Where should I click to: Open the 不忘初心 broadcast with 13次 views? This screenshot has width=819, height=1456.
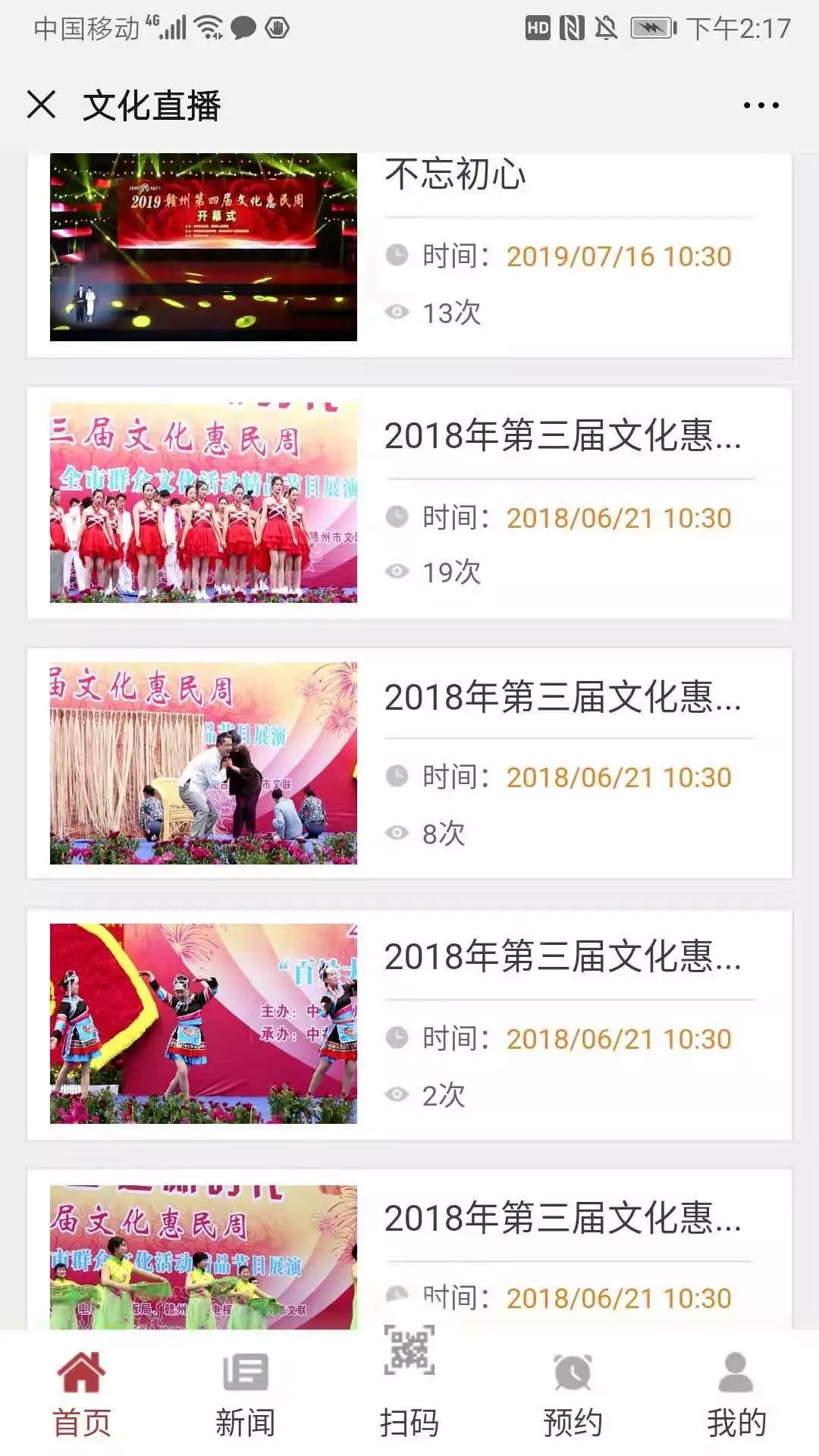(409, 250)
